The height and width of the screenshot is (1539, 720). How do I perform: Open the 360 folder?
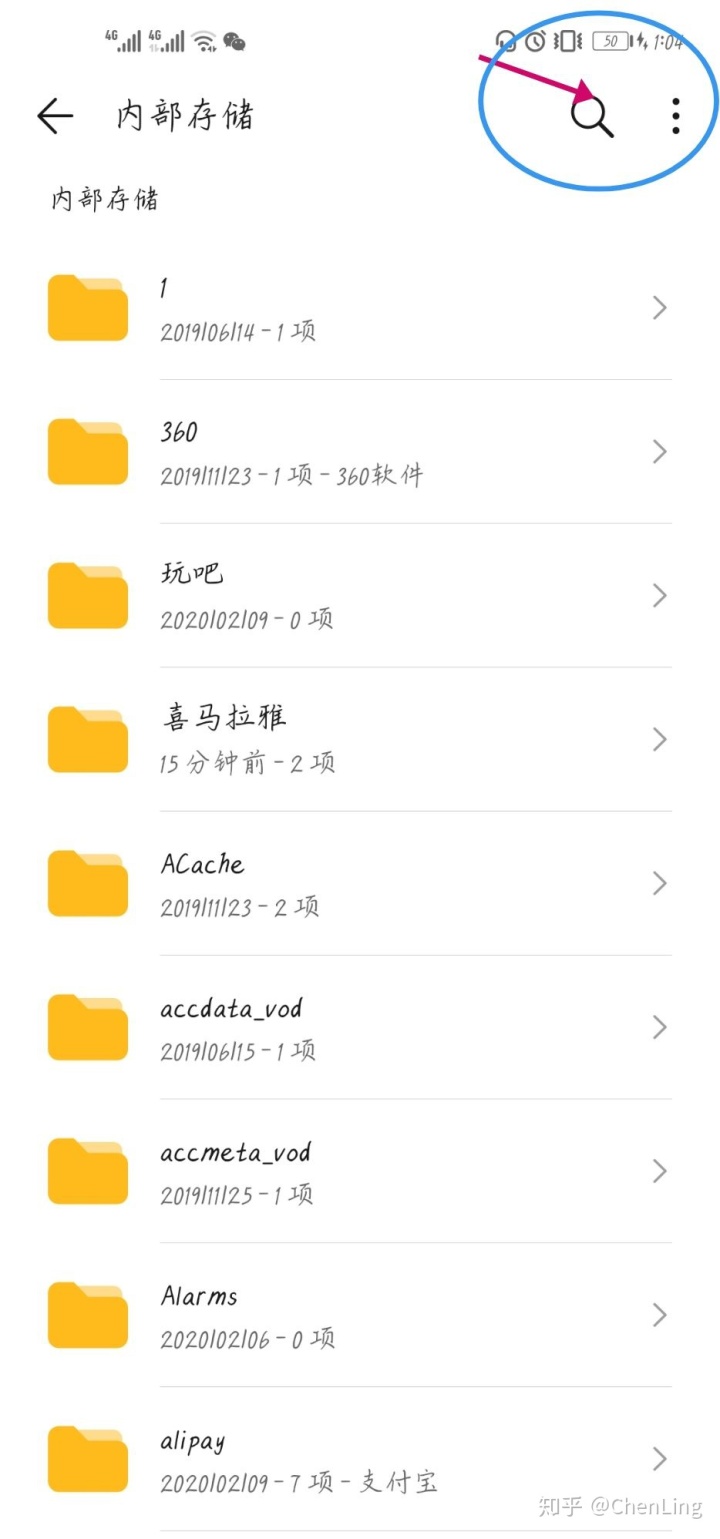(360, 452)
